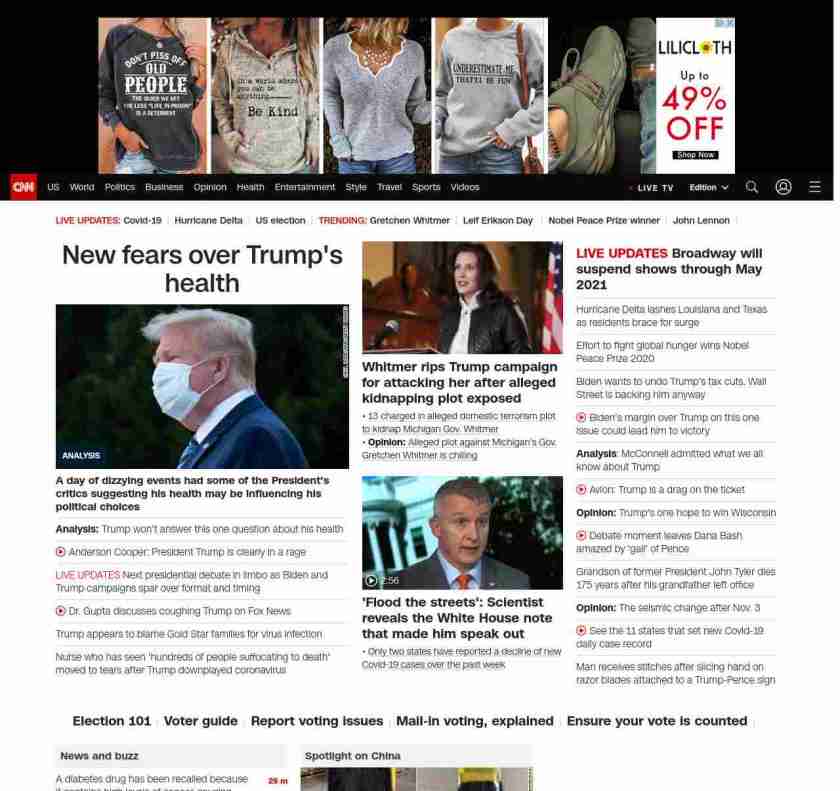Open Mail-in voting, explained
Image resolution: width=840 pixels, height=791 pixels.
coord(474,721)
